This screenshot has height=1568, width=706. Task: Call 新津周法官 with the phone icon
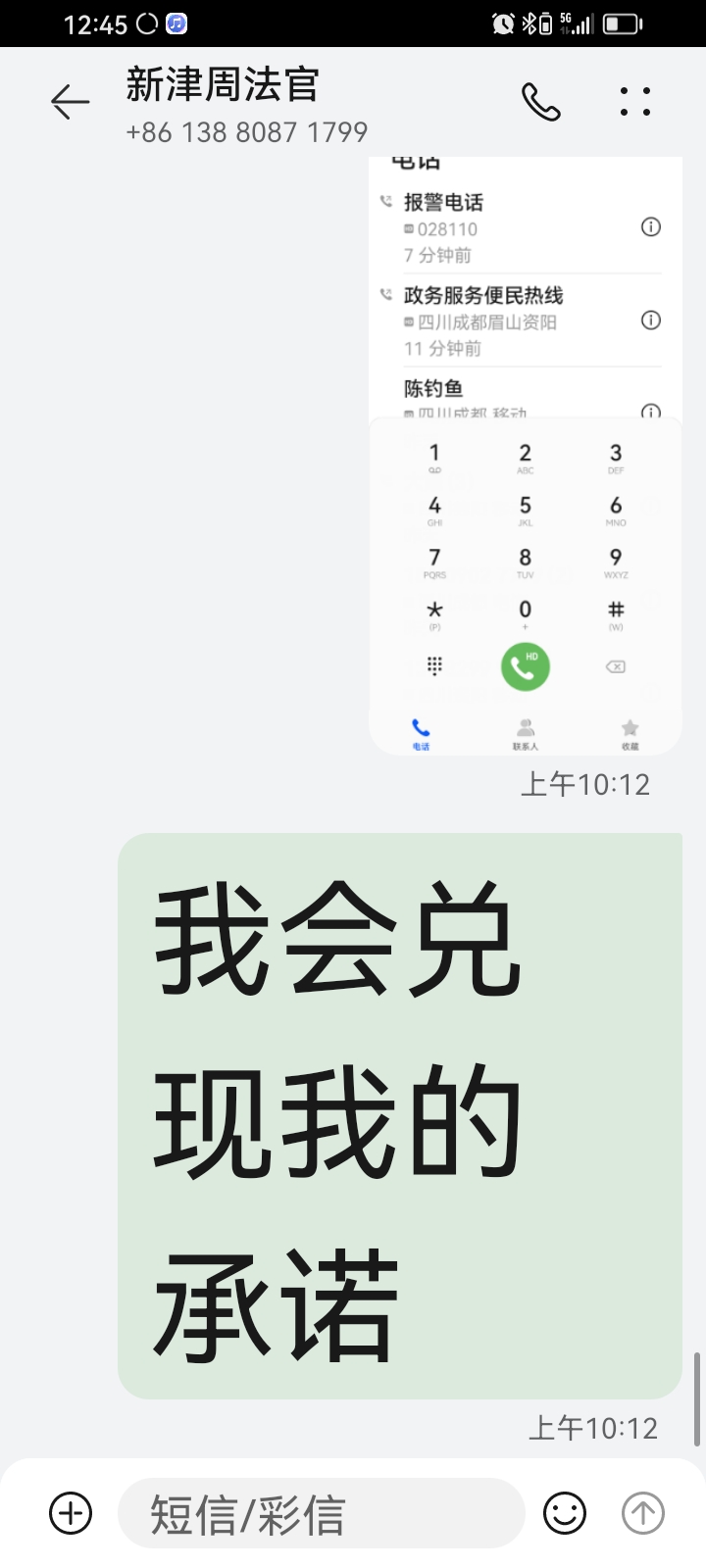click(540, 102)
